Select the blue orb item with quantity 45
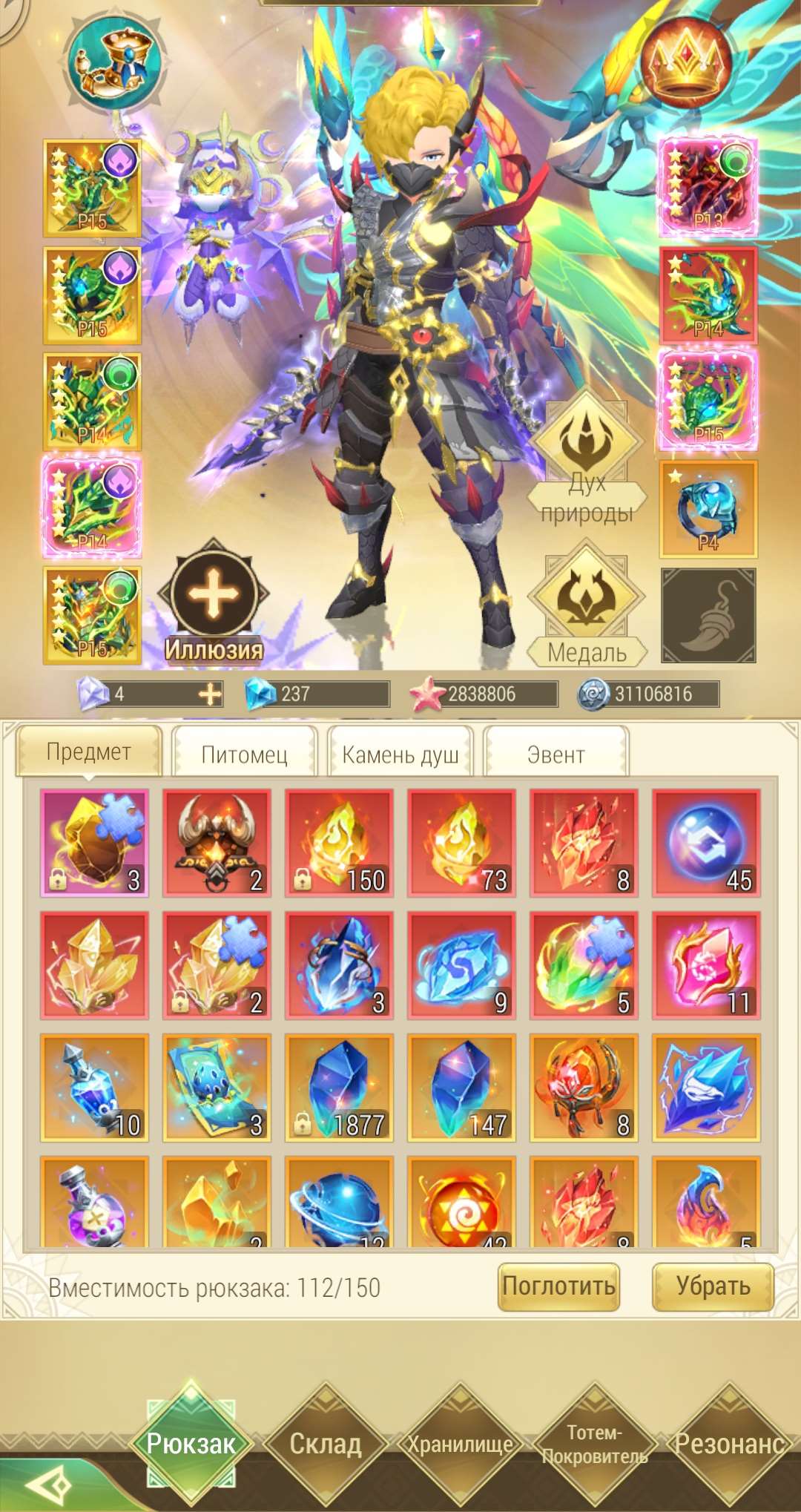The image size is (801, 1512). click(706, 843)
